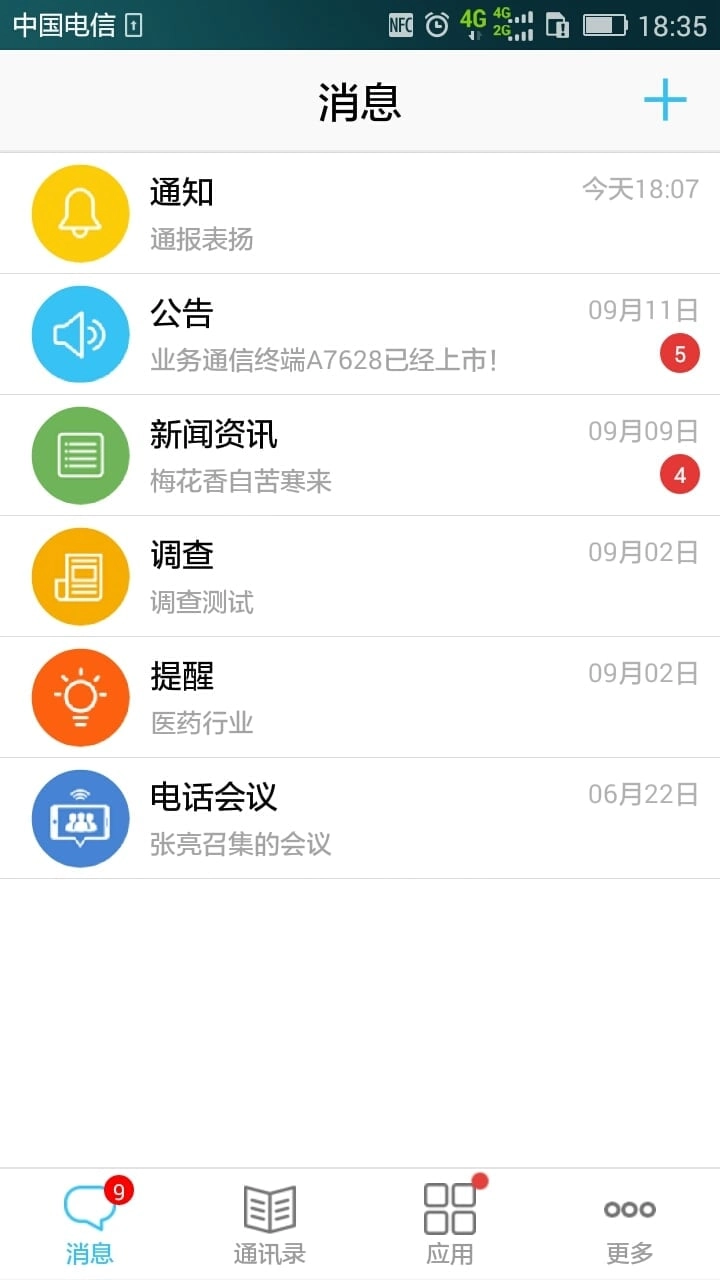Click the alarm clock status icon
This screenshot has height=1280, width=720.
tap(435, 25)
